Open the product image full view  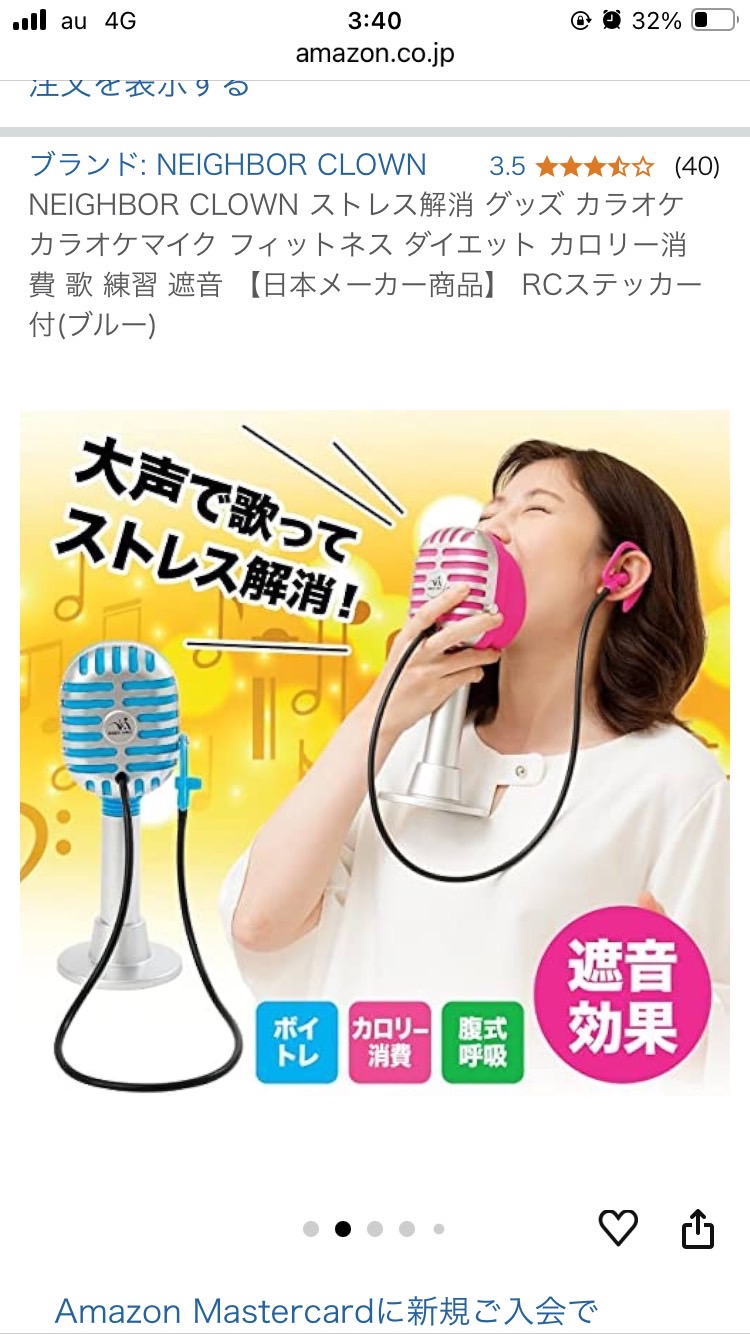point(375,750)
